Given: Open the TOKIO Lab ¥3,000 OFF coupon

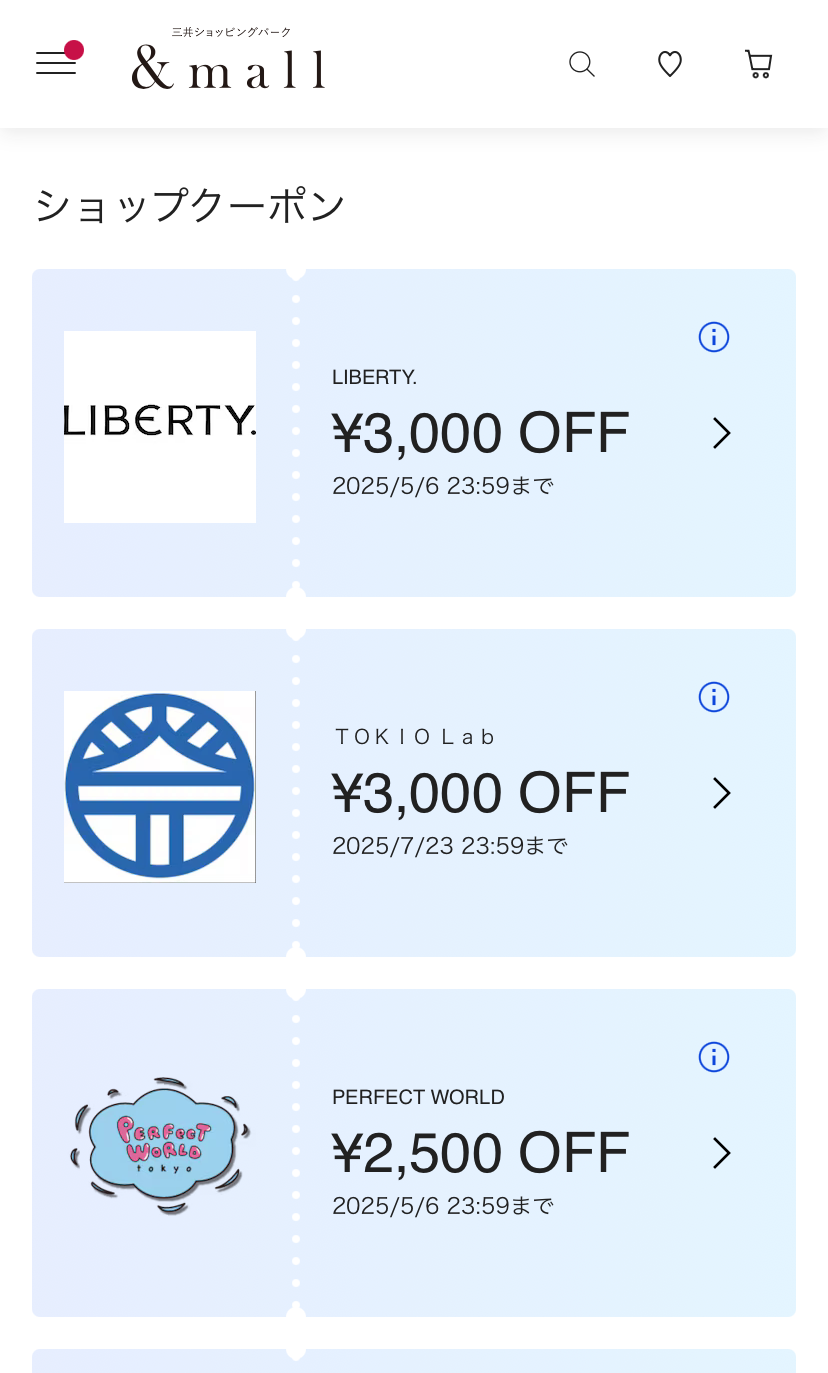Looking at the screenshot, I should (x=414, y=793).
